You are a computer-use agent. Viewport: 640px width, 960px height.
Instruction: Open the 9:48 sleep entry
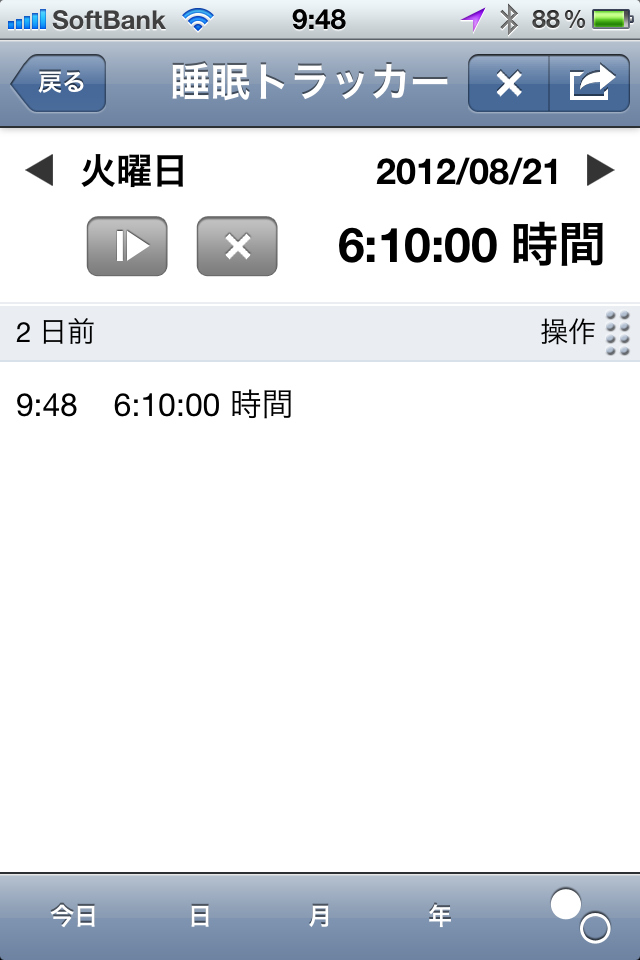coord(155,405)
